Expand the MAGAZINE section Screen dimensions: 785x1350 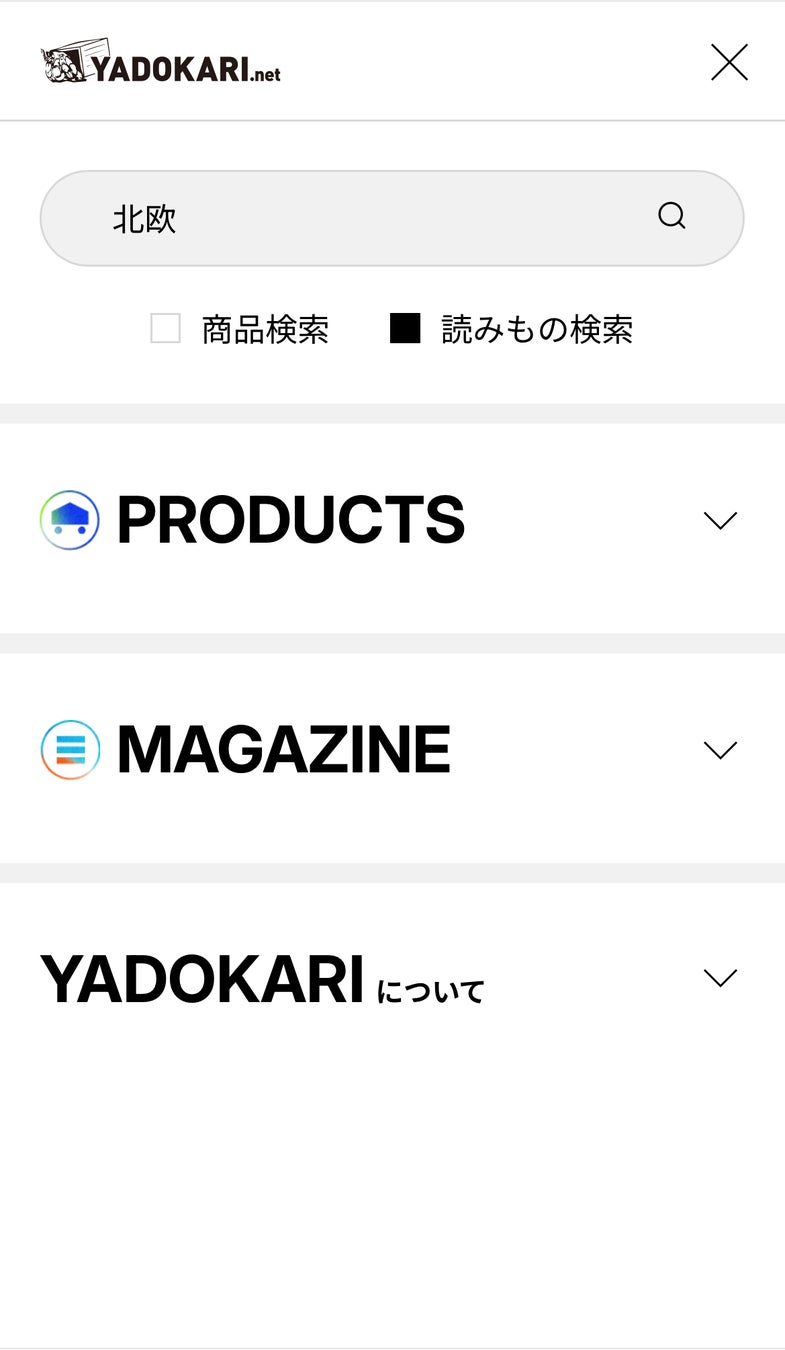click(392, 749)
